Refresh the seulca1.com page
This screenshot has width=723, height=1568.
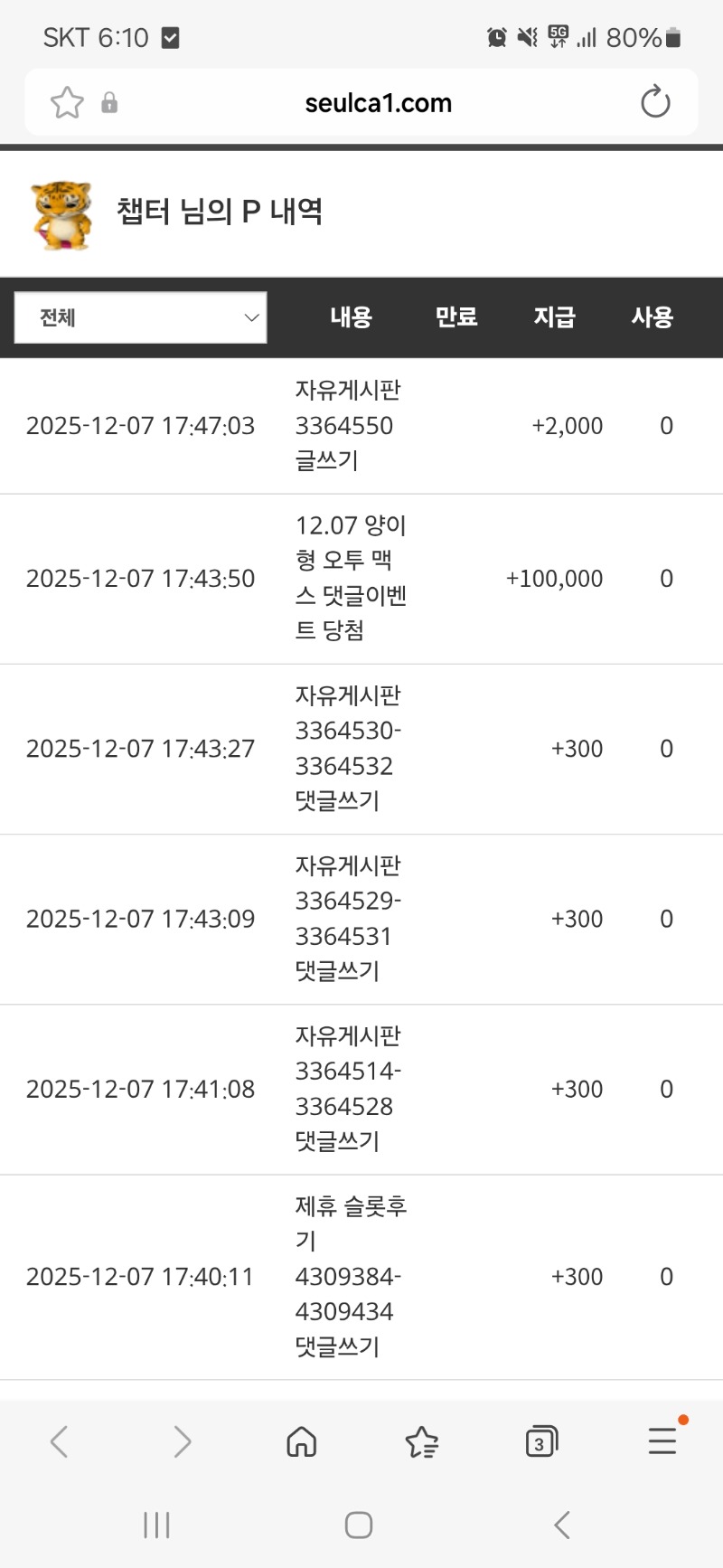coord(654,101)
